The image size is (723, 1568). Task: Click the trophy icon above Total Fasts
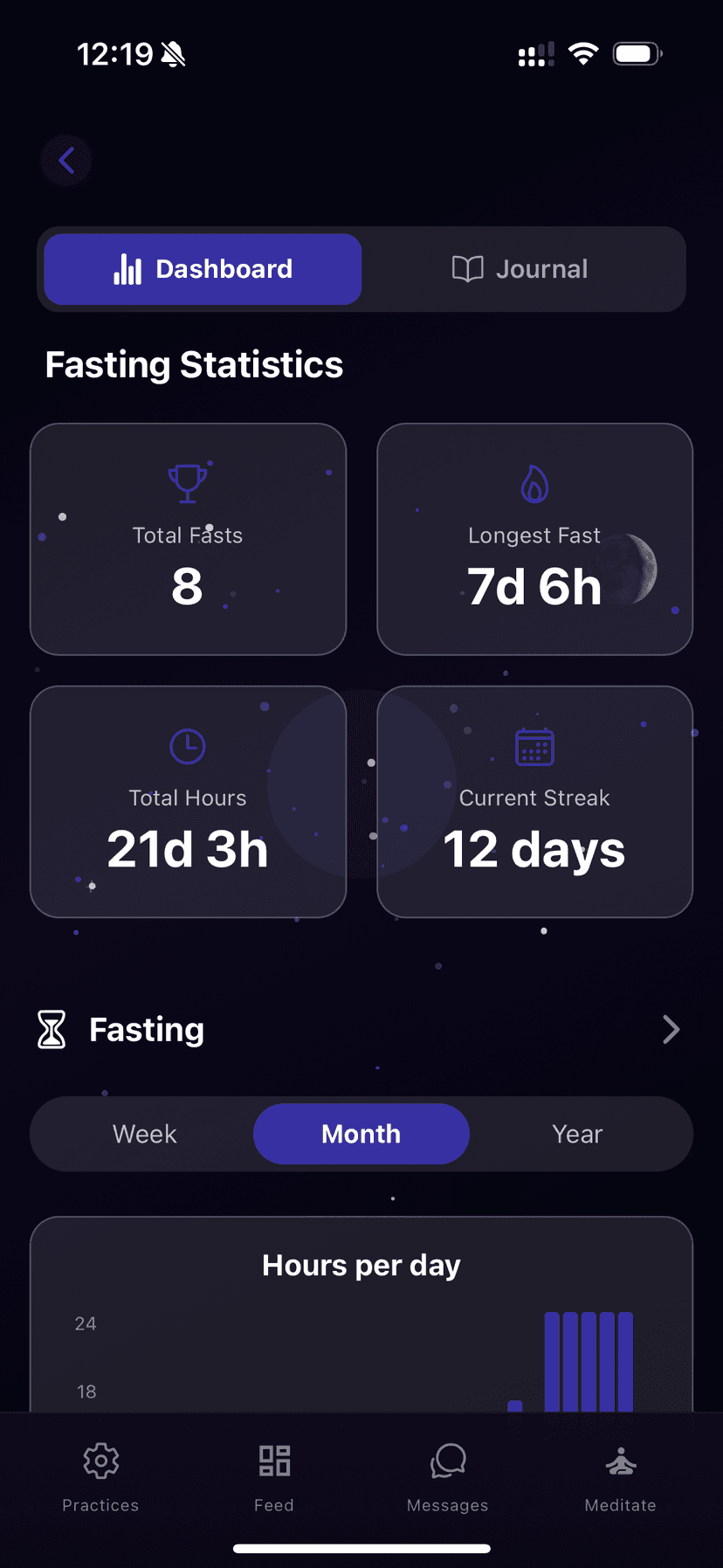click(x=187, y=481)
